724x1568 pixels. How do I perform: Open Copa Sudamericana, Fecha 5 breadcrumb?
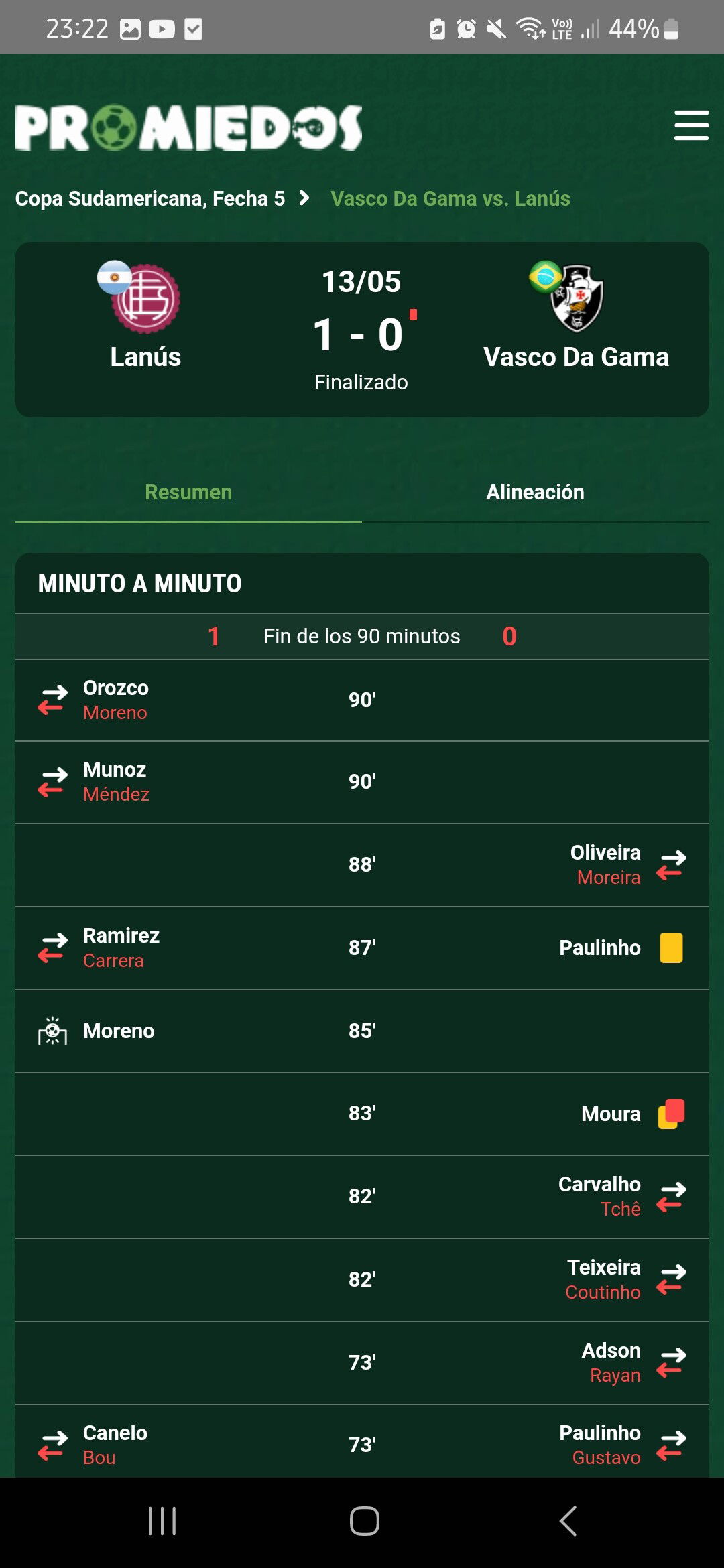coord(150,198)
